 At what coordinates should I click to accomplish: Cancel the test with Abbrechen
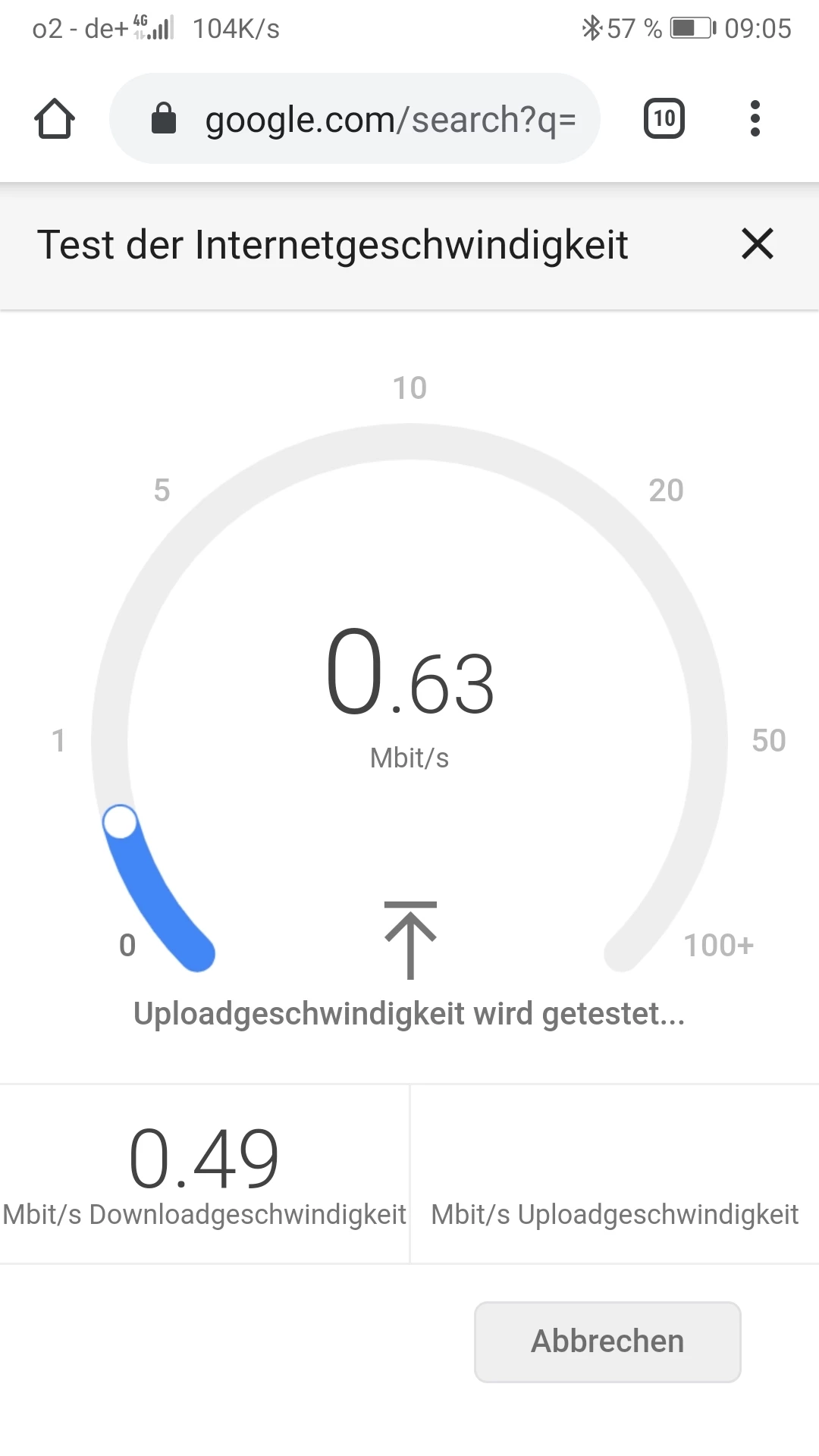pyautogui.click(x=607, y=1341)
